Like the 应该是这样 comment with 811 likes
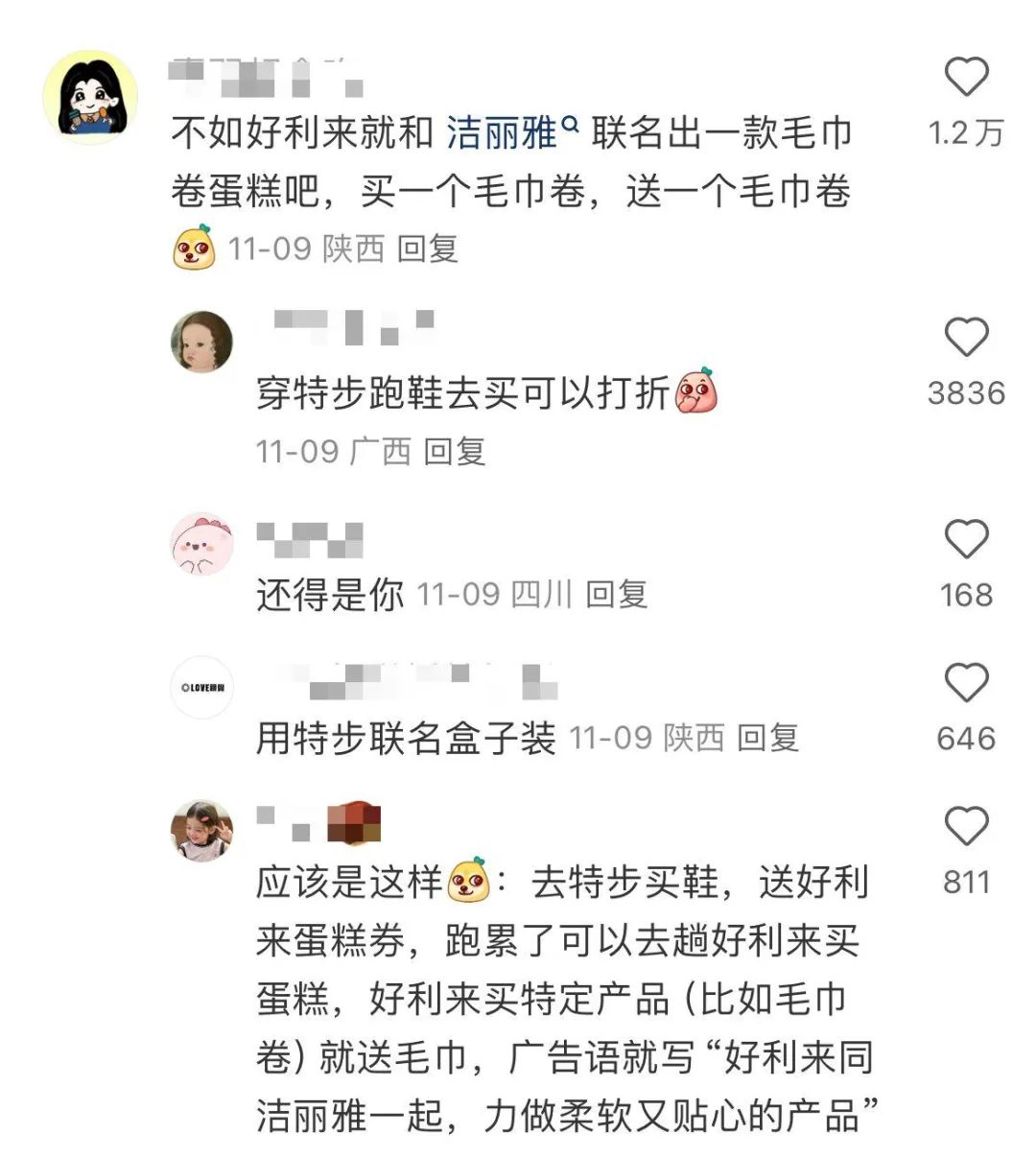 click(x=966, y=827)
